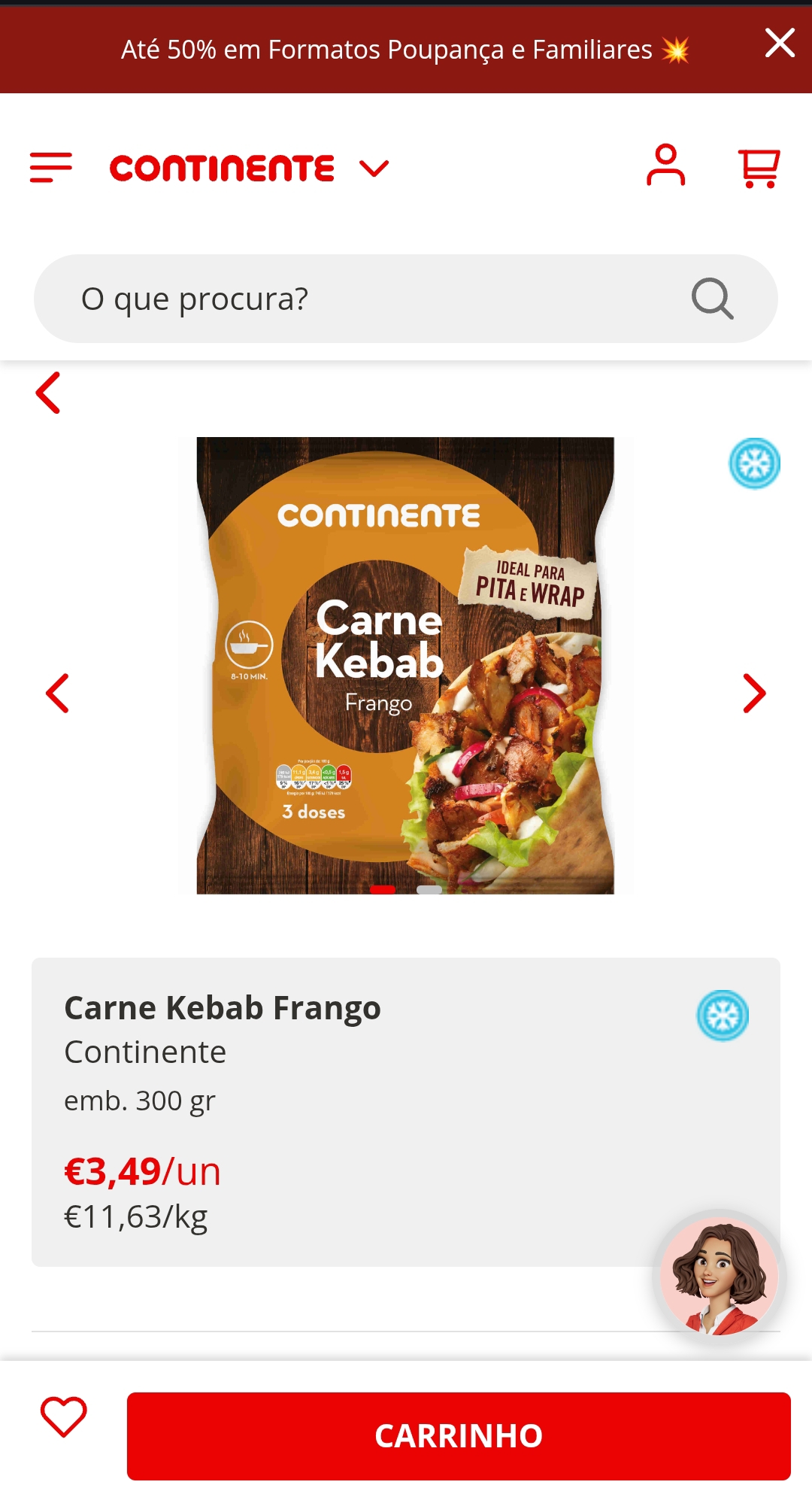
Task: Show the previous product image
Action: point(58,693)
